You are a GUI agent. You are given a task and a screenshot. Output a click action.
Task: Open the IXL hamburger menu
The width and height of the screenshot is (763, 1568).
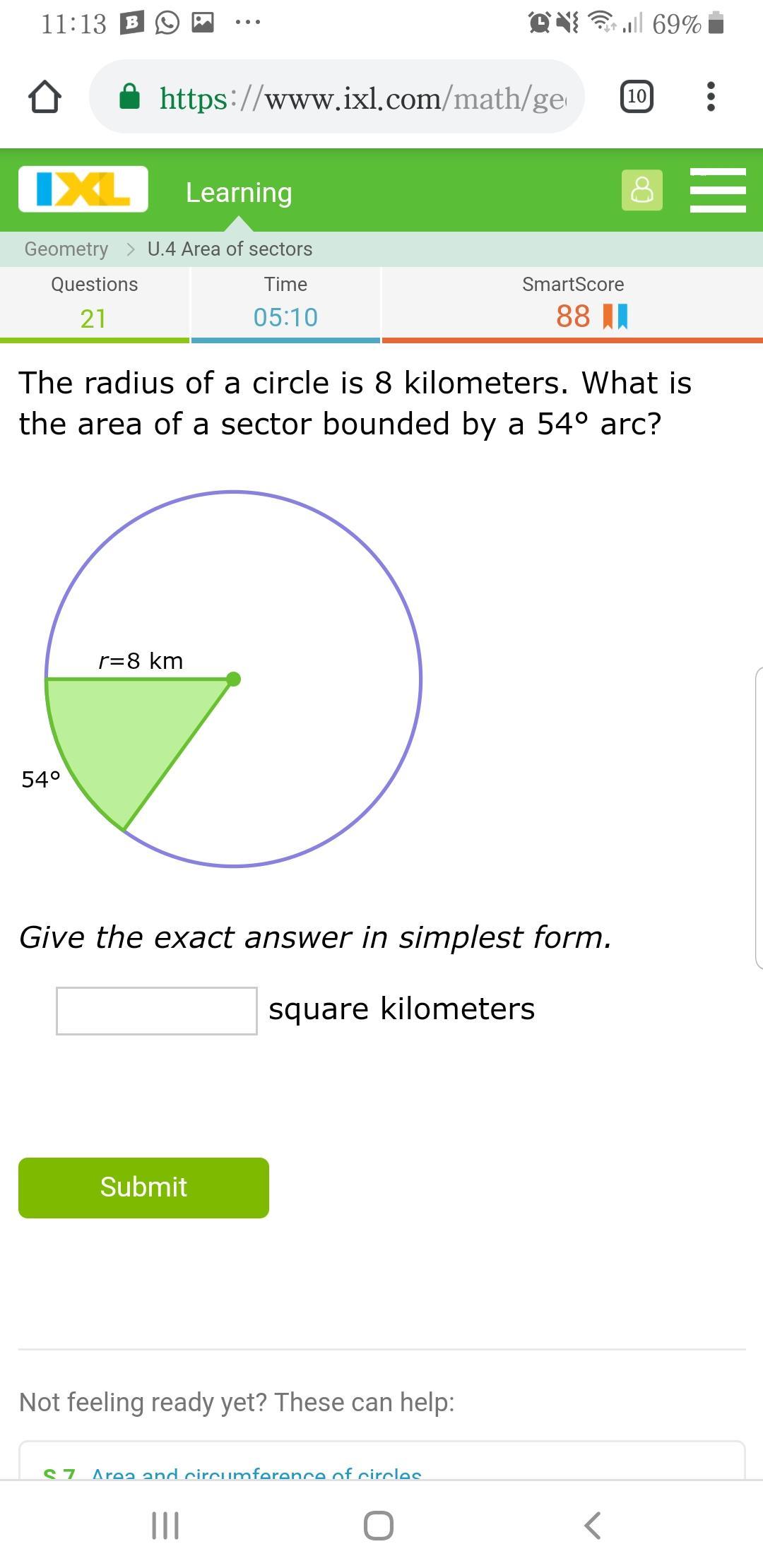[x=717, y=190]
